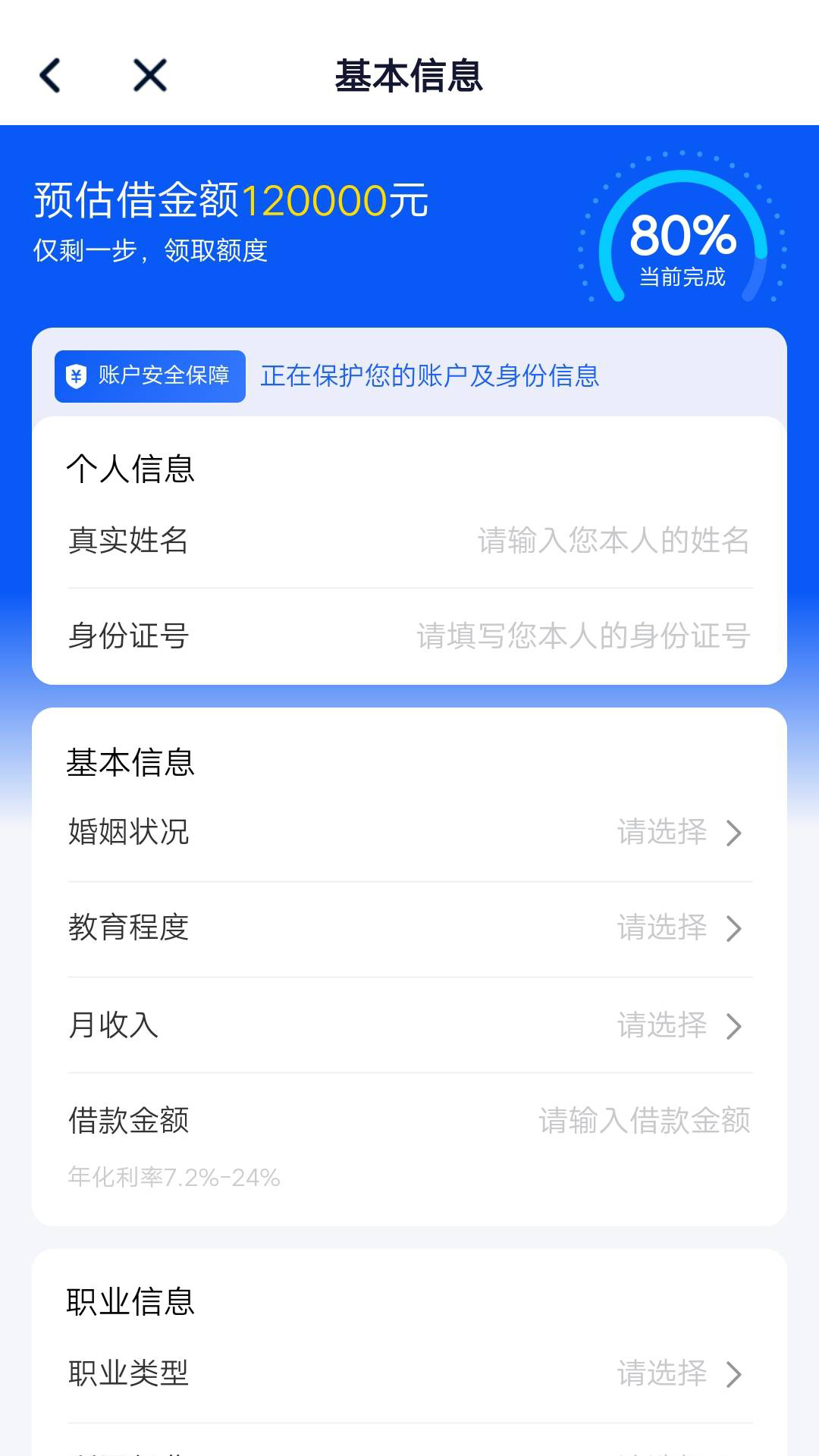Open the 职业类型 picker
Screen dimensions: 819x1456
pos(409,1373)
